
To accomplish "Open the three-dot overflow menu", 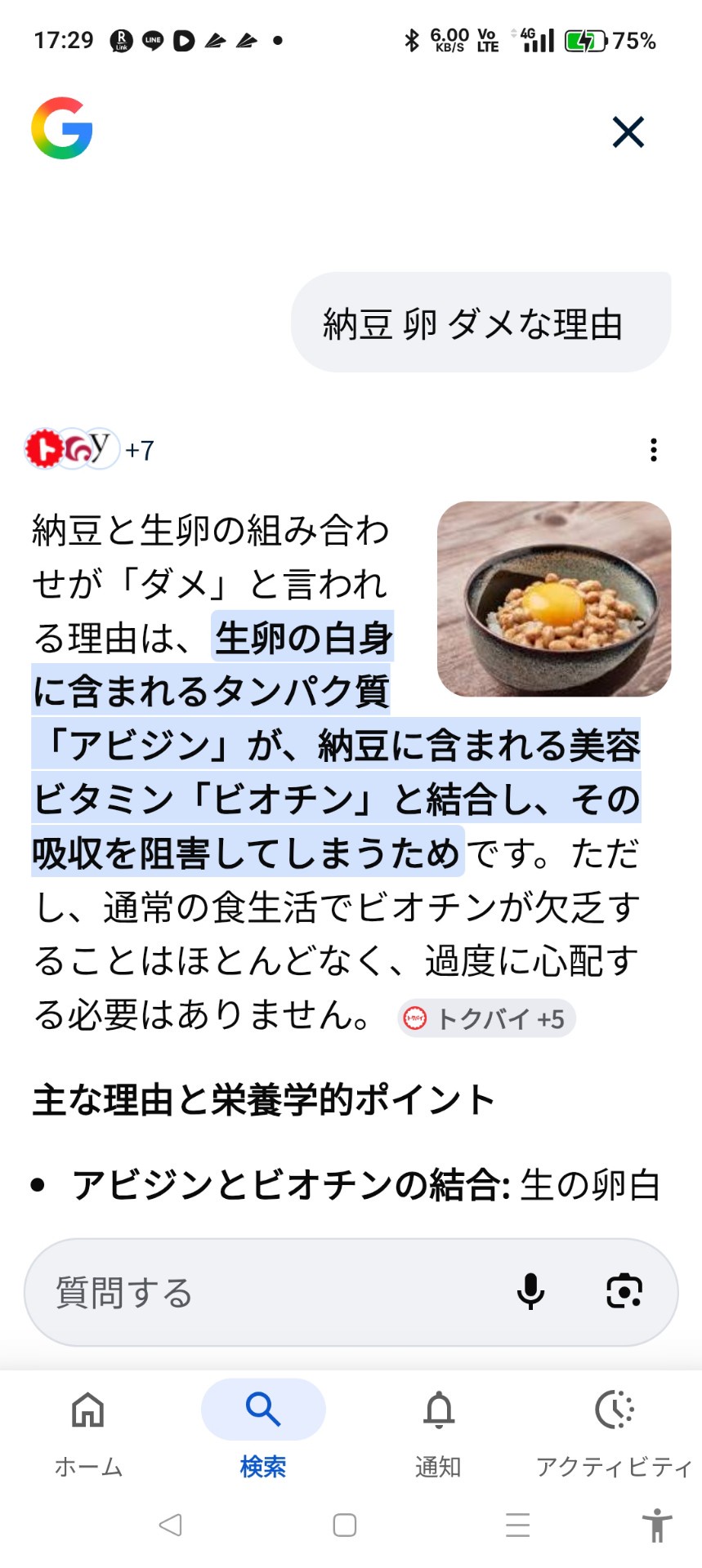I will coord(653,450).
